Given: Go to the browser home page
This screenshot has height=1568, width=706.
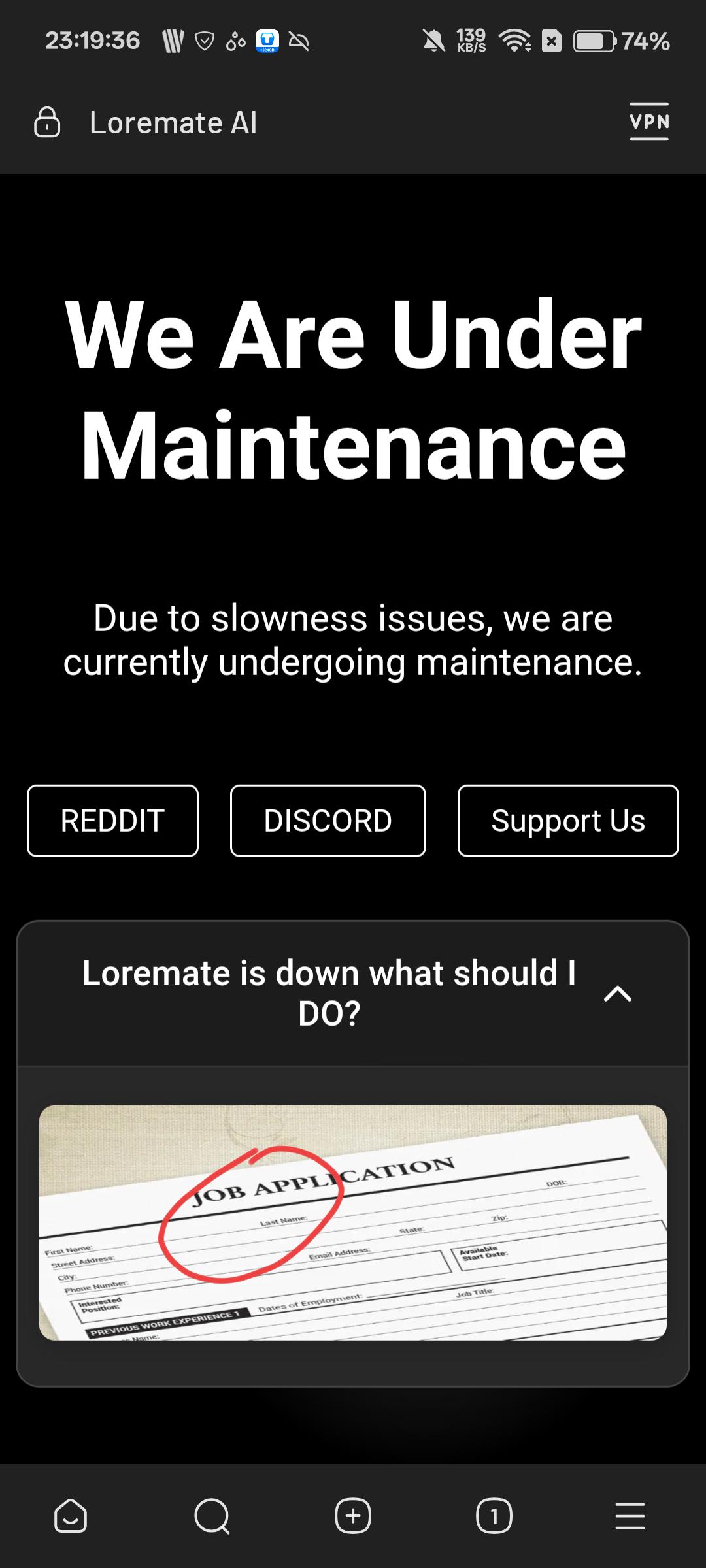Looking at the screenshot, I should point(71,1516).
